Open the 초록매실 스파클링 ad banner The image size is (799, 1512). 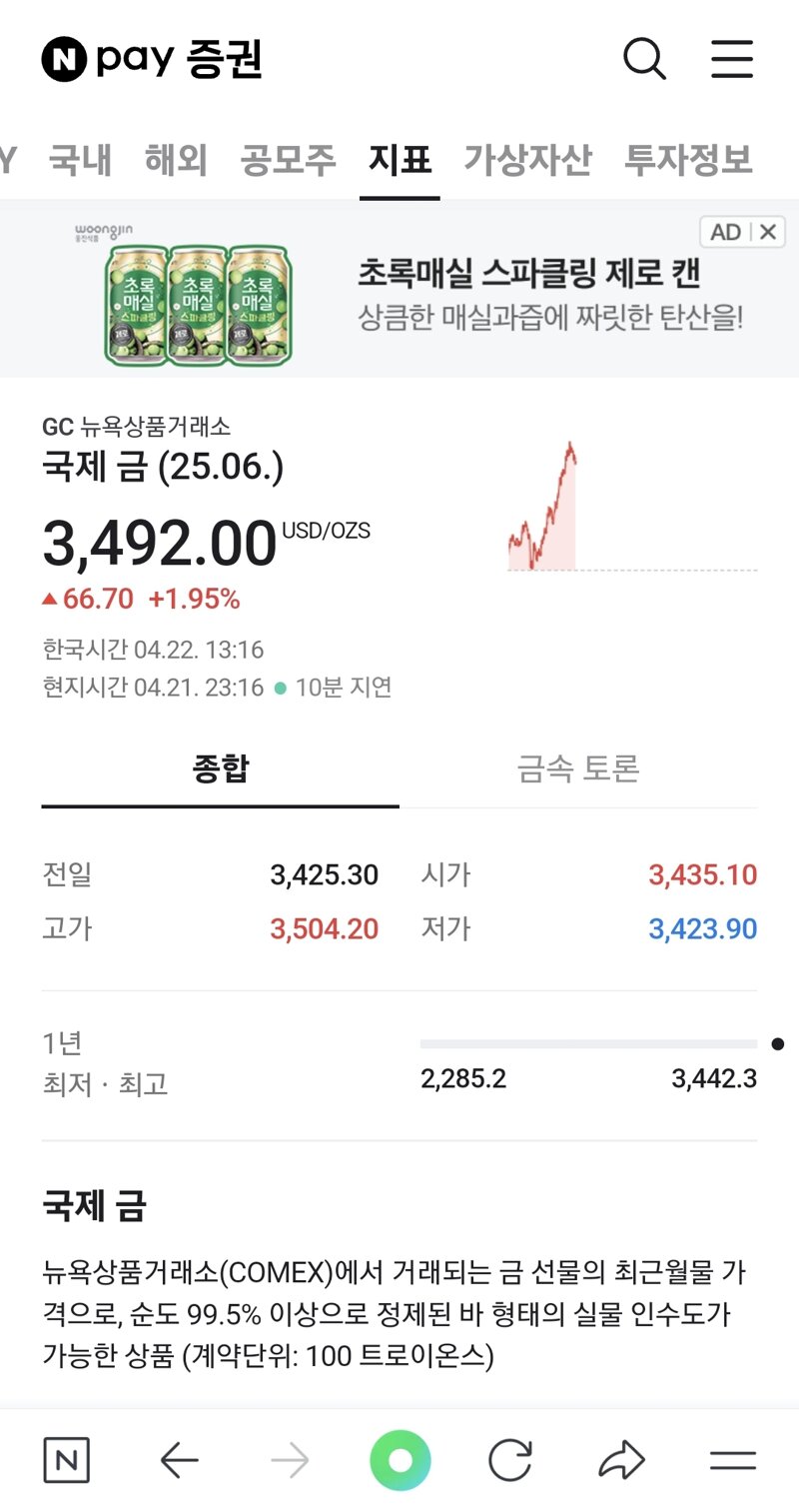tap(399, 290)
